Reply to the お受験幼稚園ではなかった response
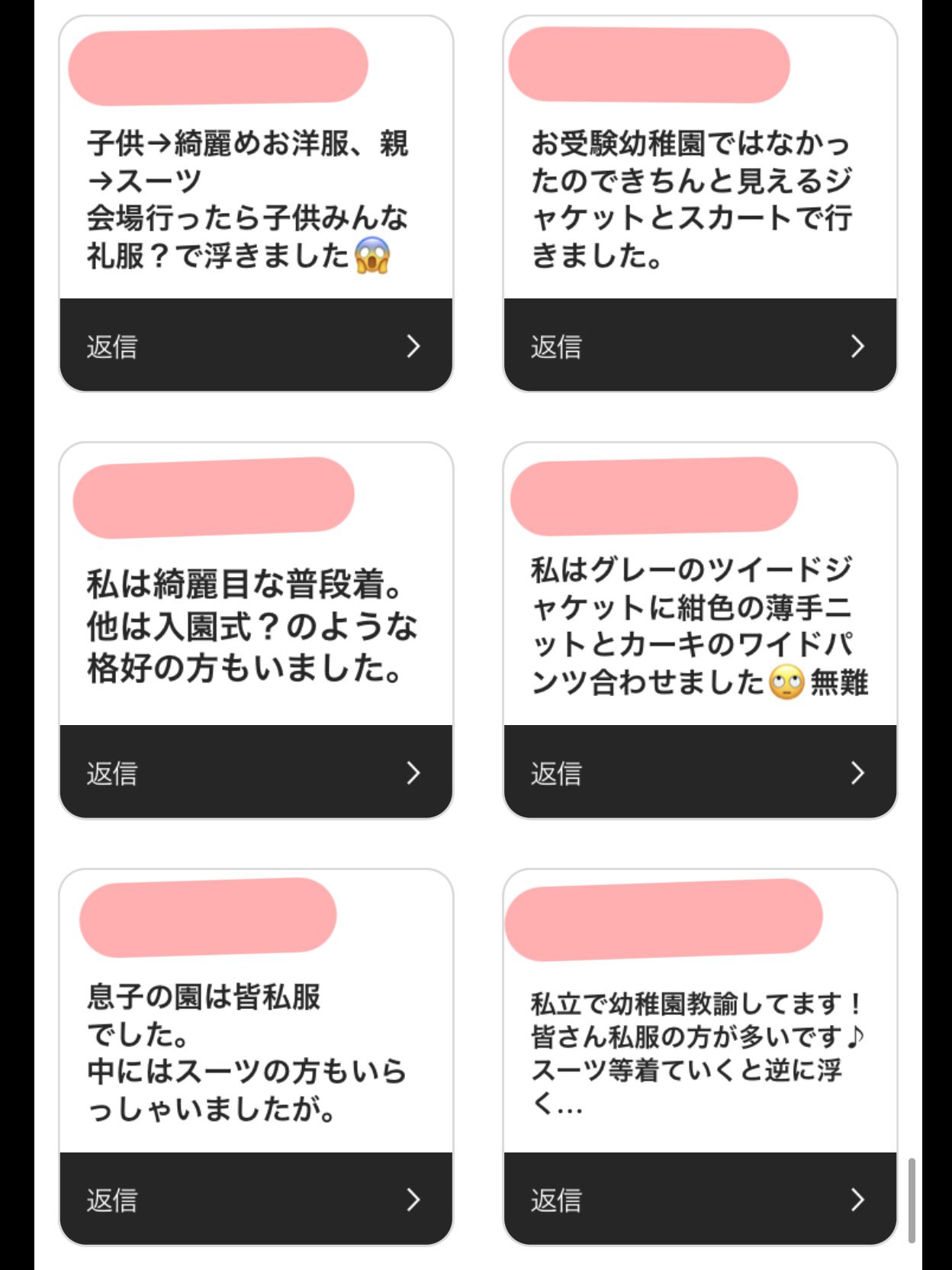The width and height of the screenshot is (952, 1270). 700,346
